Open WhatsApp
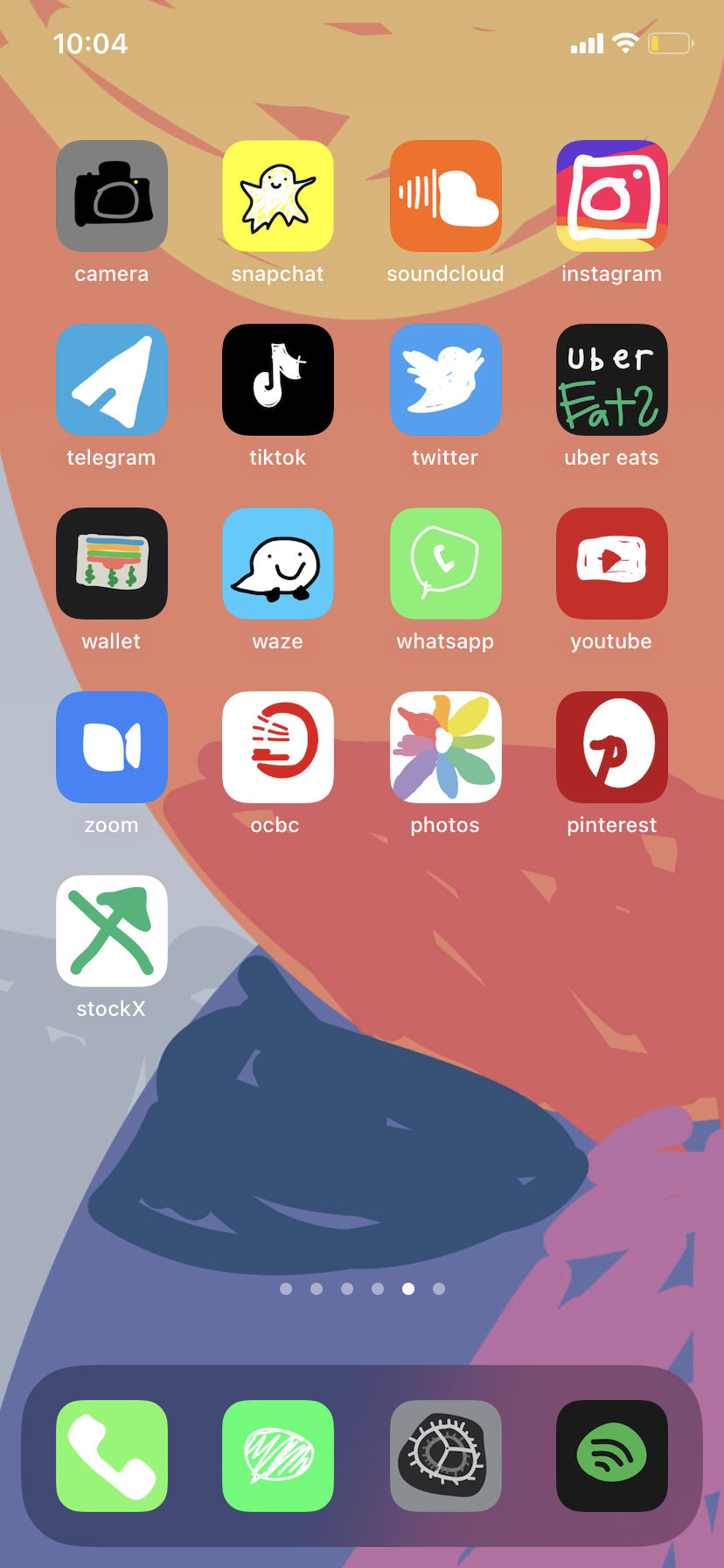This screenshot has width=724, height=1568. [445, 563]
